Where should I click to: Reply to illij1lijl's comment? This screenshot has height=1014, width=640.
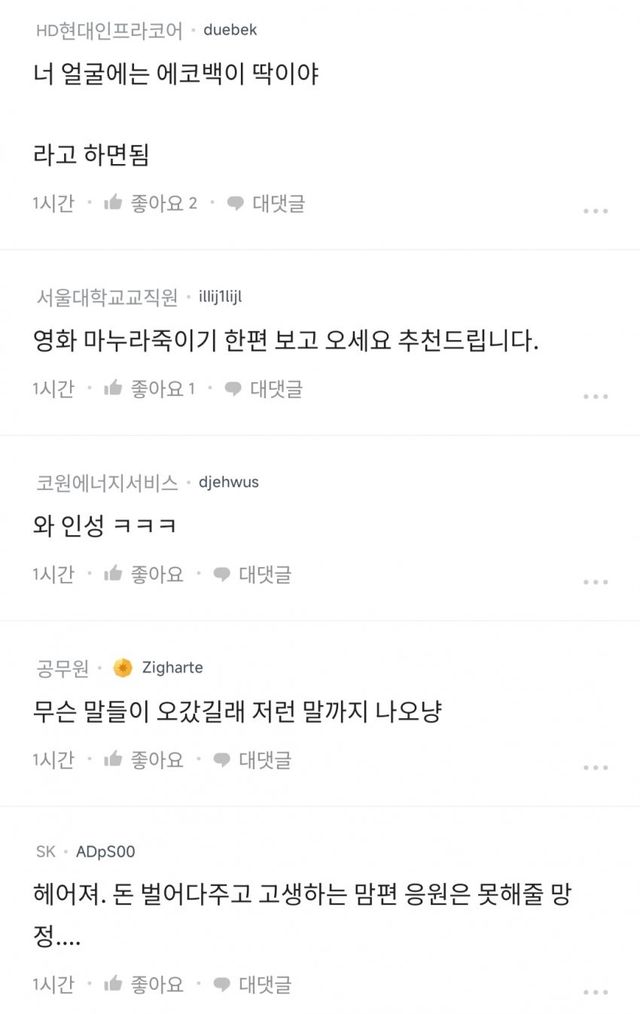[263, 388]
